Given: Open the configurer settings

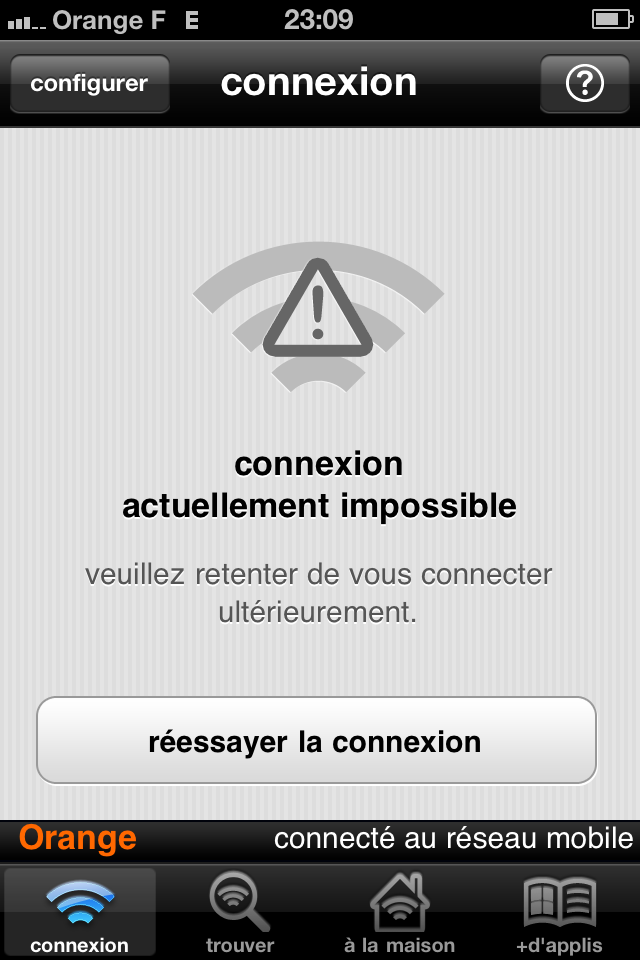Looking at the screenshot, I should point(89,84).
